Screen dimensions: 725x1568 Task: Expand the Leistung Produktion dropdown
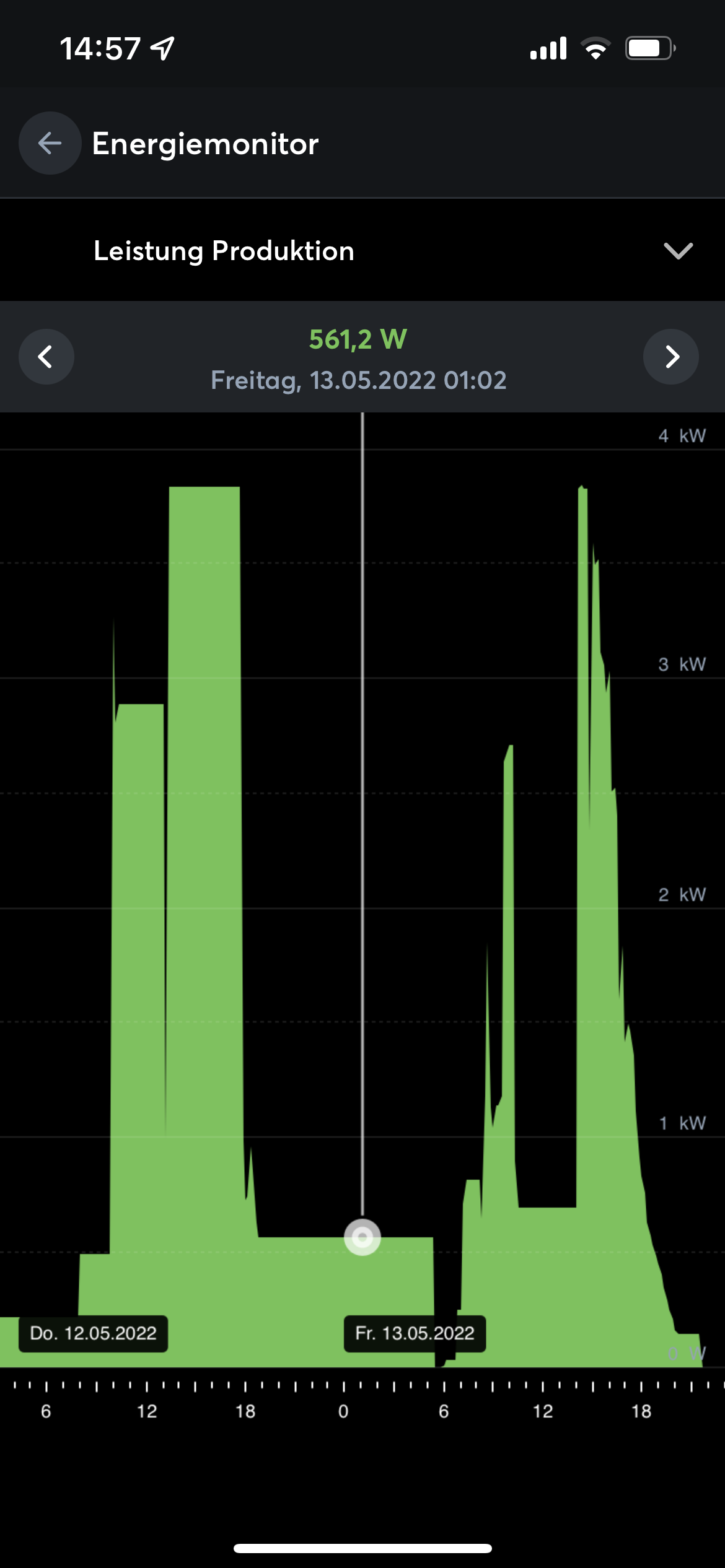pyautogui.click(x=678, y=251)
